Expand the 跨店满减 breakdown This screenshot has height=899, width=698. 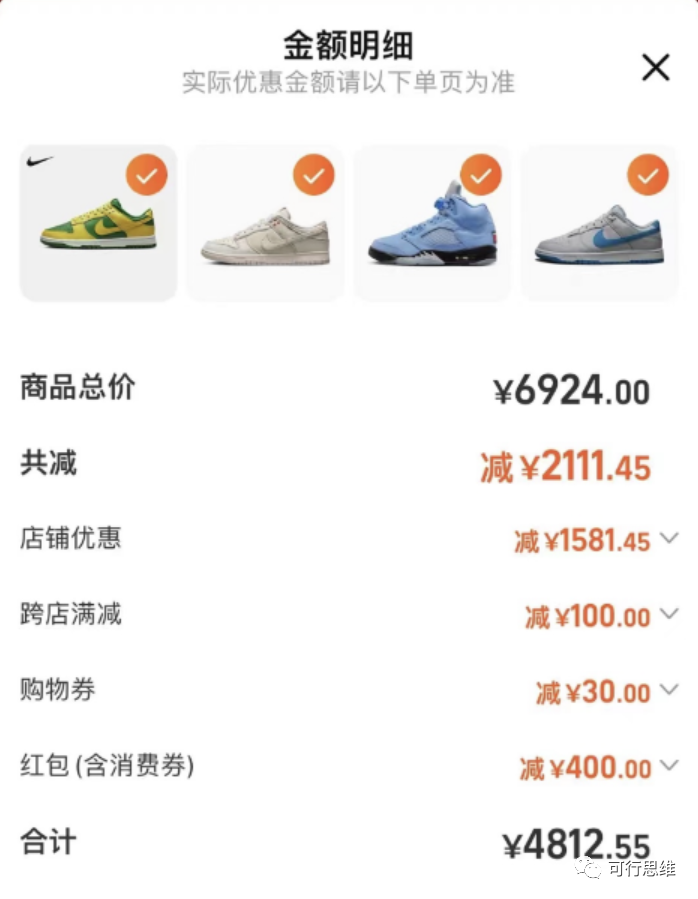pos(669,615)
